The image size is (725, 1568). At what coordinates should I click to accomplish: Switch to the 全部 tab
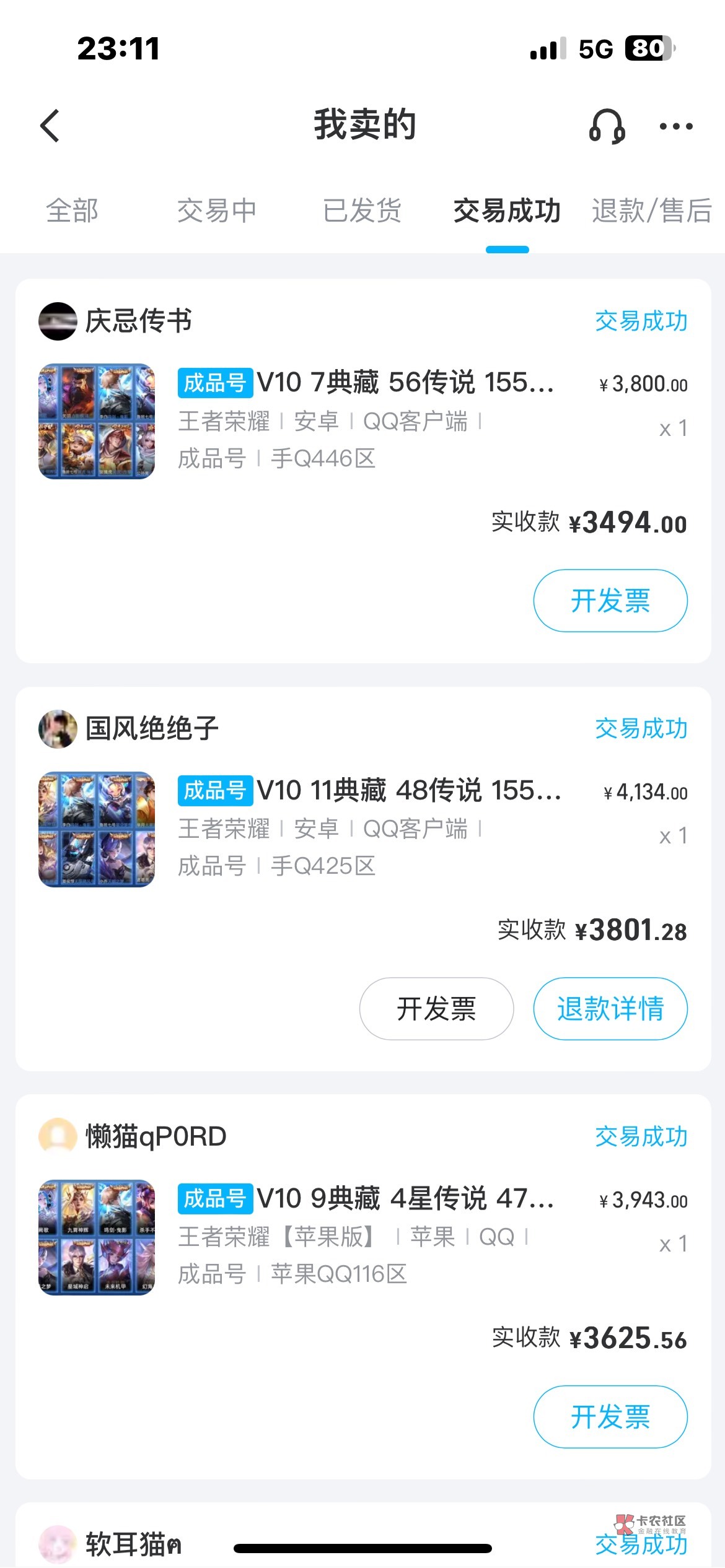[x=72, y=211]
